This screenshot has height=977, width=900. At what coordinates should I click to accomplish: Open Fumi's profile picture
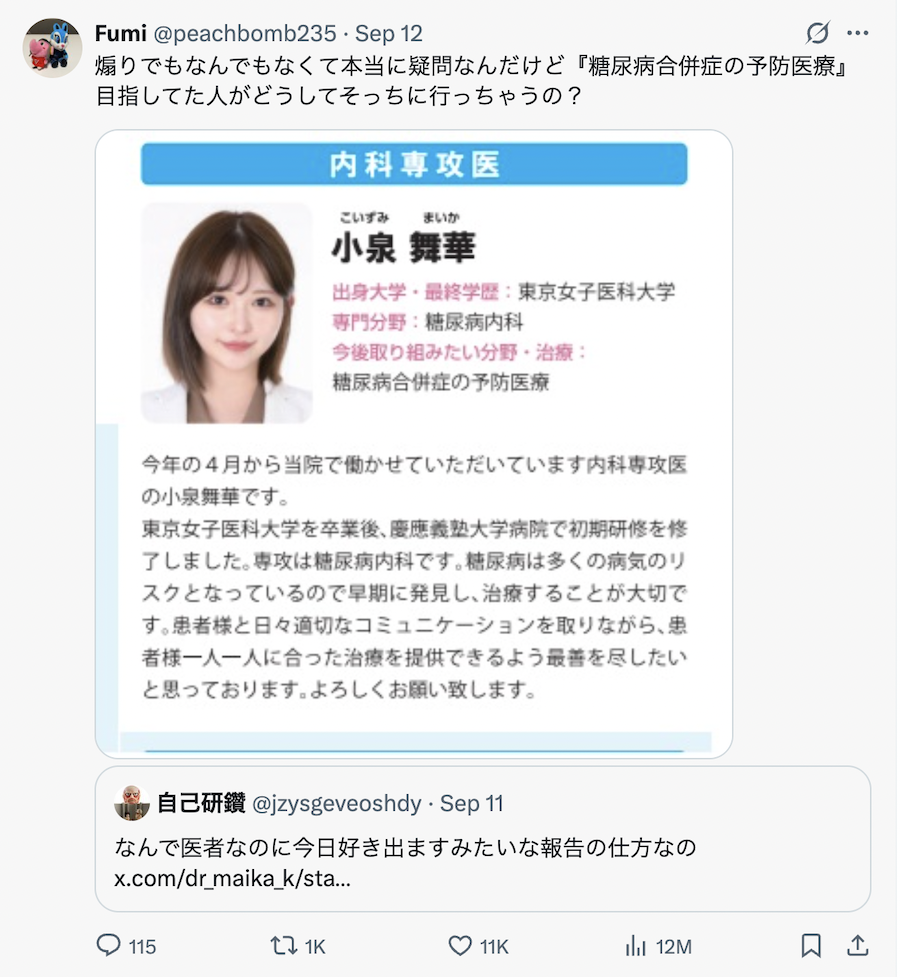click(52, 47)
